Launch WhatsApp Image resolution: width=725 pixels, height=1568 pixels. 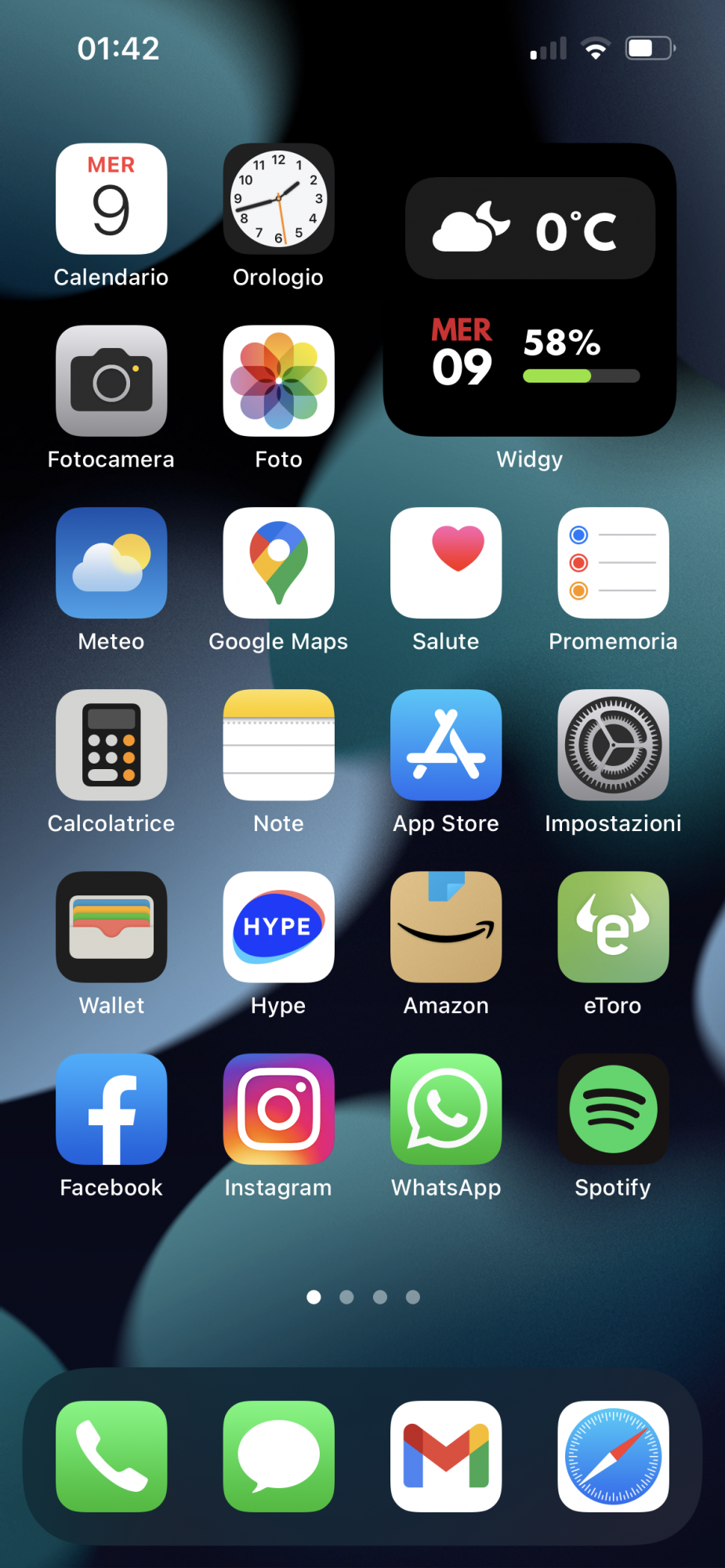[x=446, y=1109]
